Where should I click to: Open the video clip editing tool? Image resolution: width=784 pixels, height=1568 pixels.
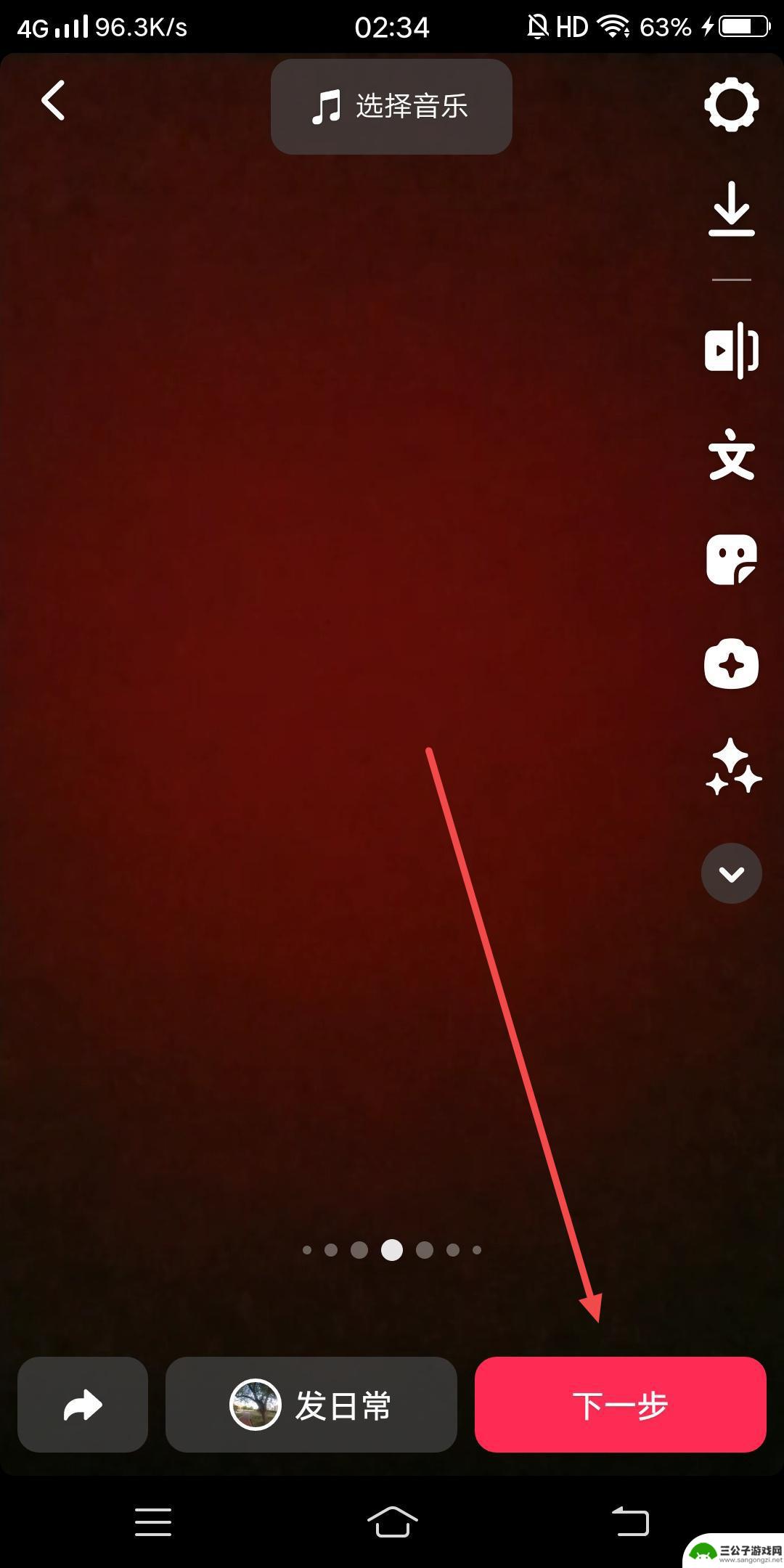[731, 351]
